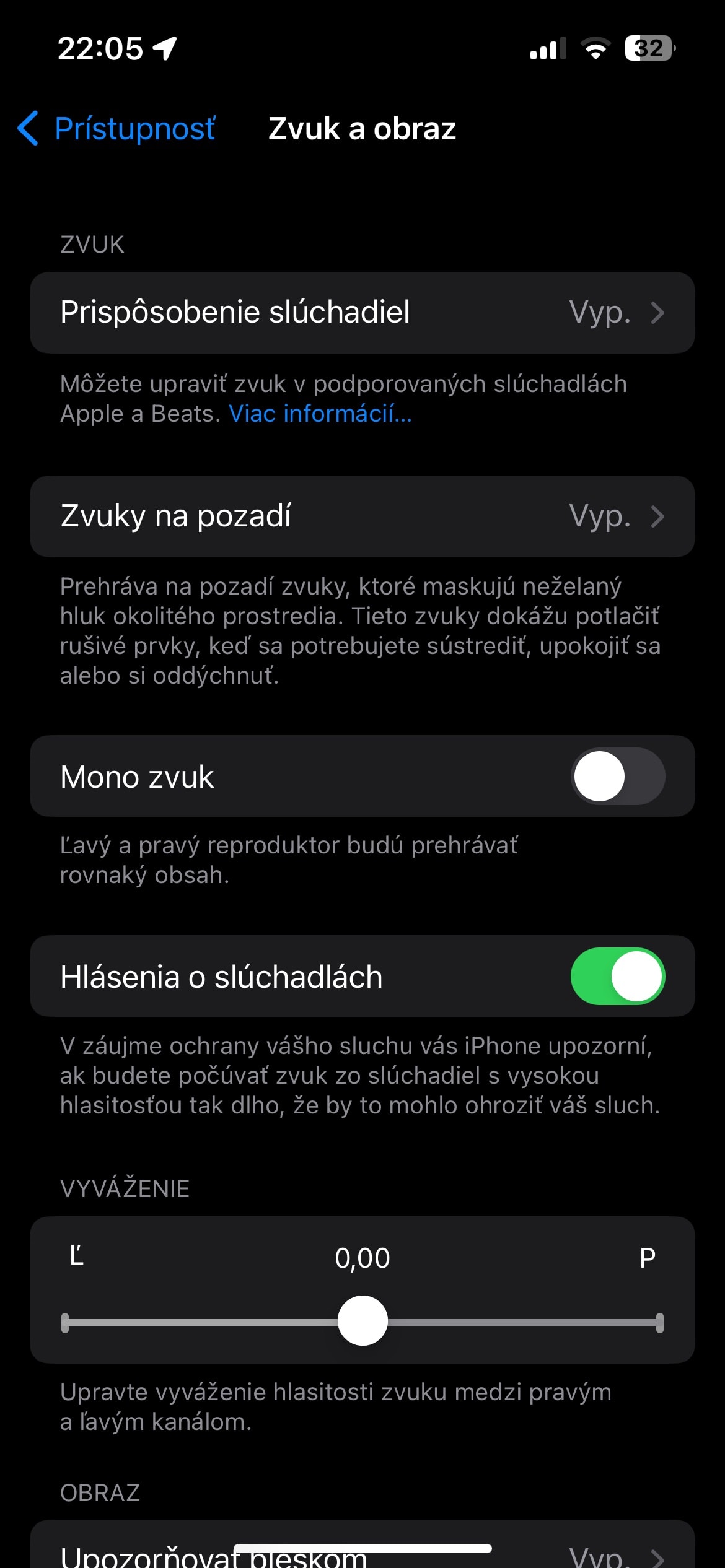Open Zvuky na pozadí settings

coord(362,516)
